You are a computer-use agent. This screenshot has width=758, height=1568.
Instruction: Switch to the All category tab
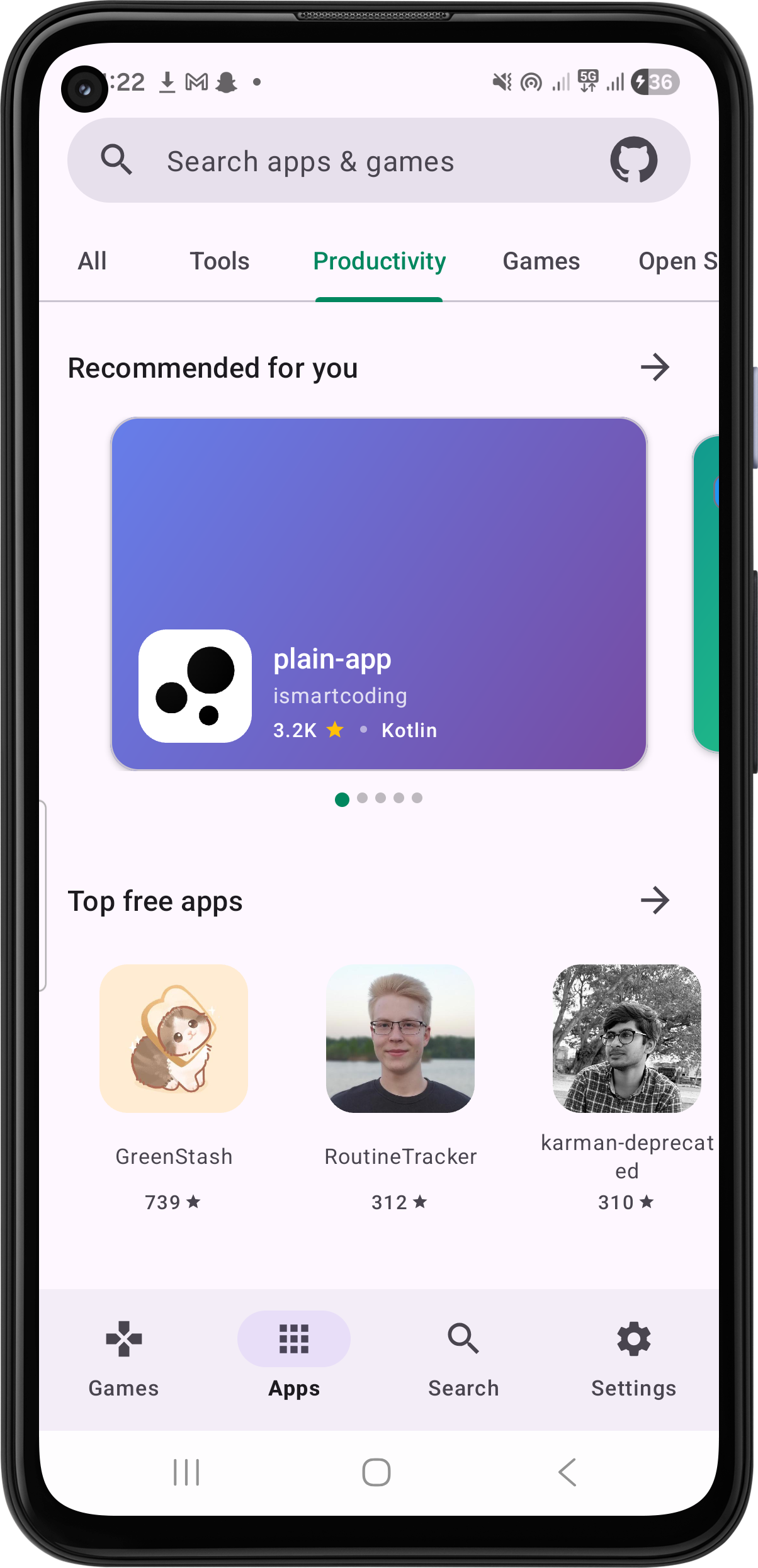click(92, 261)
